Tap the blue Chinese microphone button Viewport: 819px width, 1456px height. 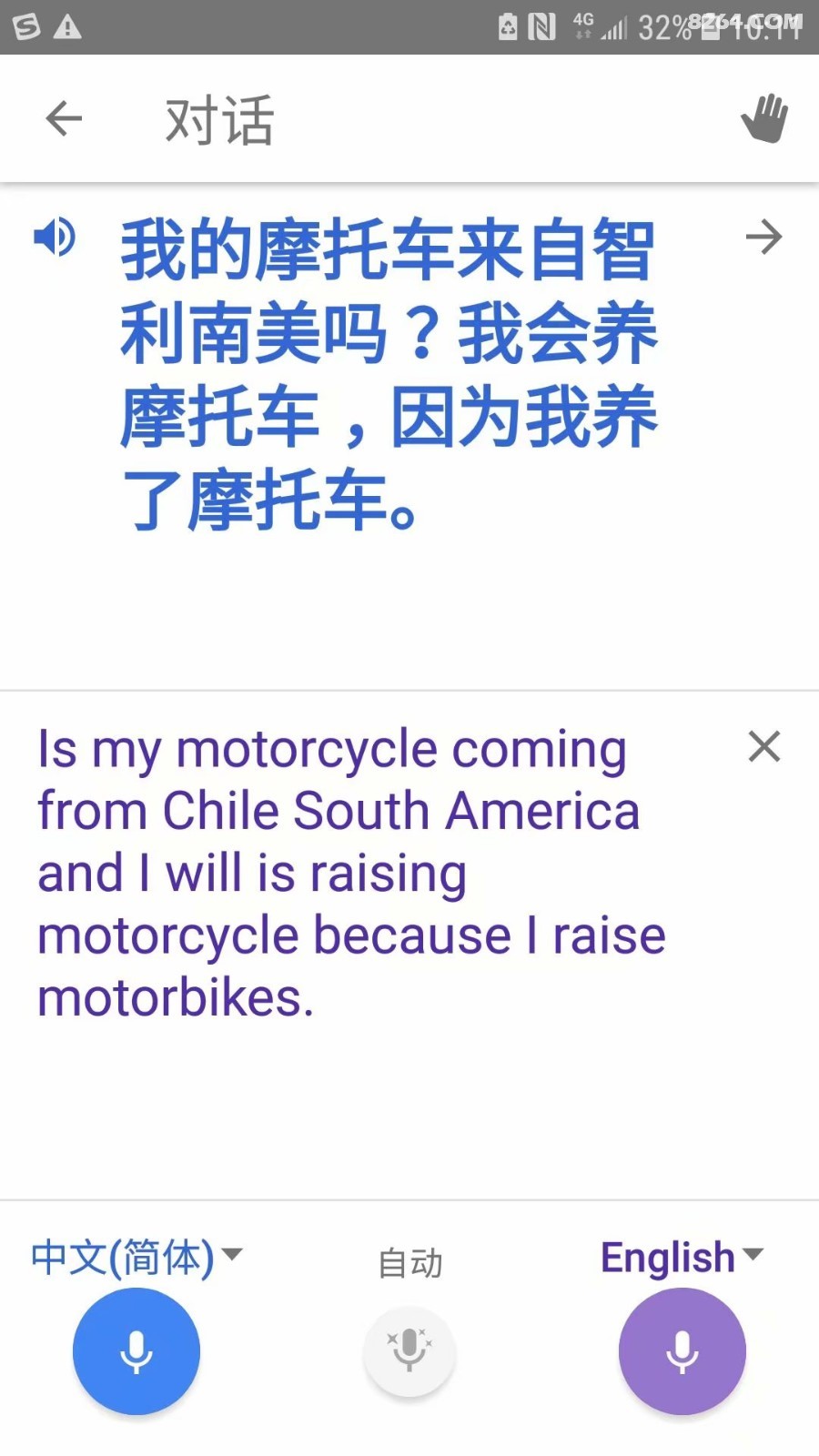136,1351
